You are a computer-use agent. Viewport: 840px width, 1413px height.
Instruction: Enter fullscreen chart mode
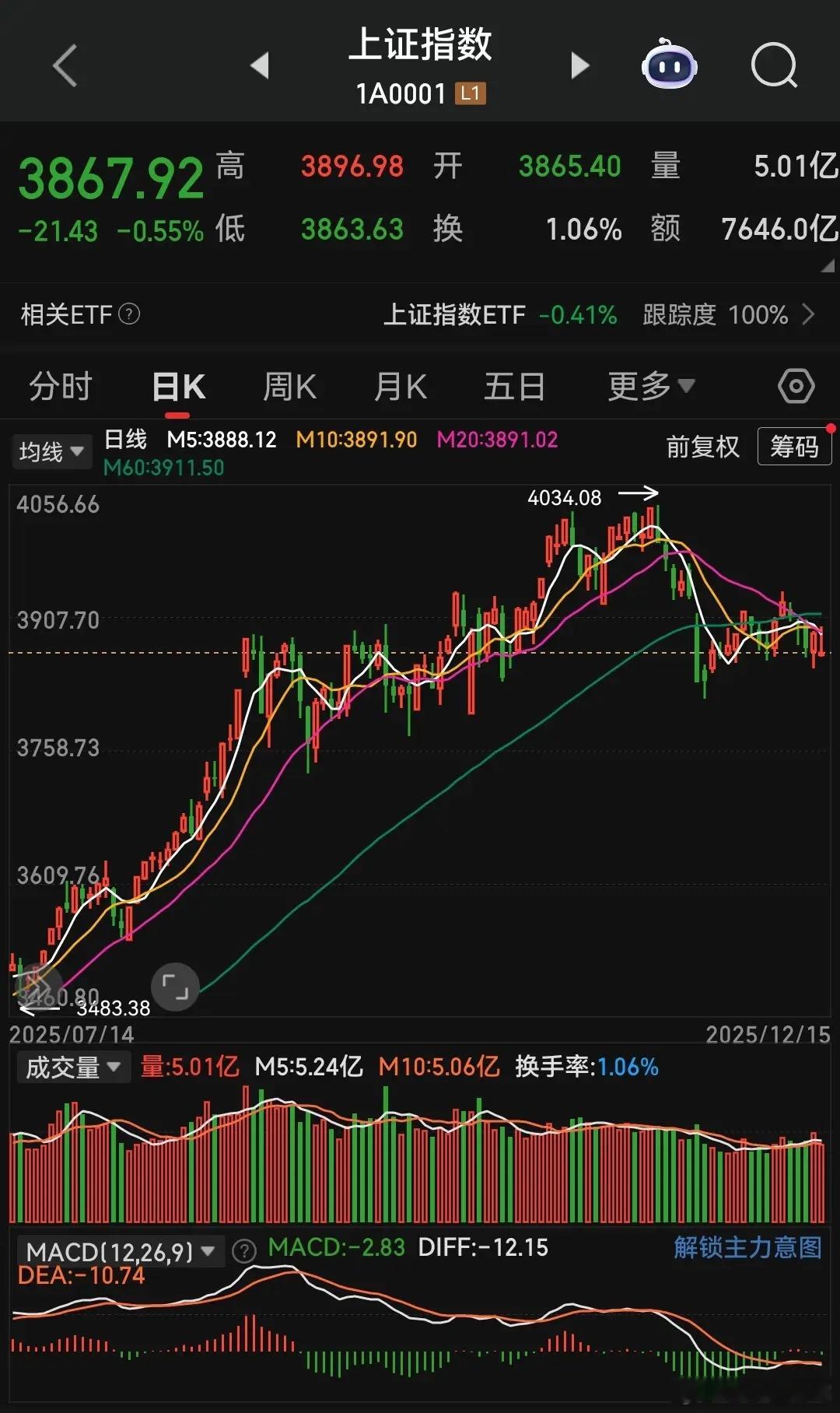tap(175, 987)
